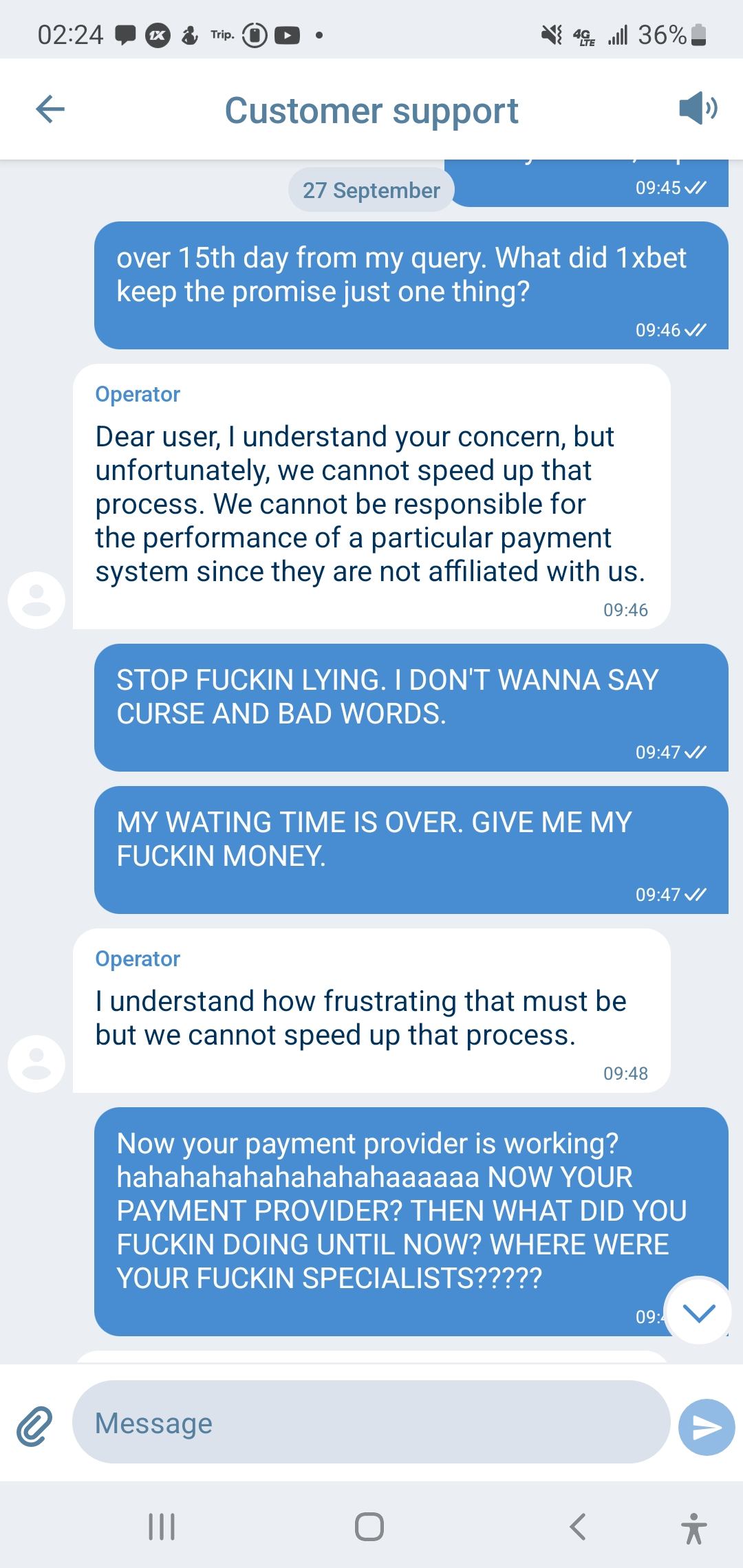
Task: Toggle the chat sound speaker icon
Action: 698,109
